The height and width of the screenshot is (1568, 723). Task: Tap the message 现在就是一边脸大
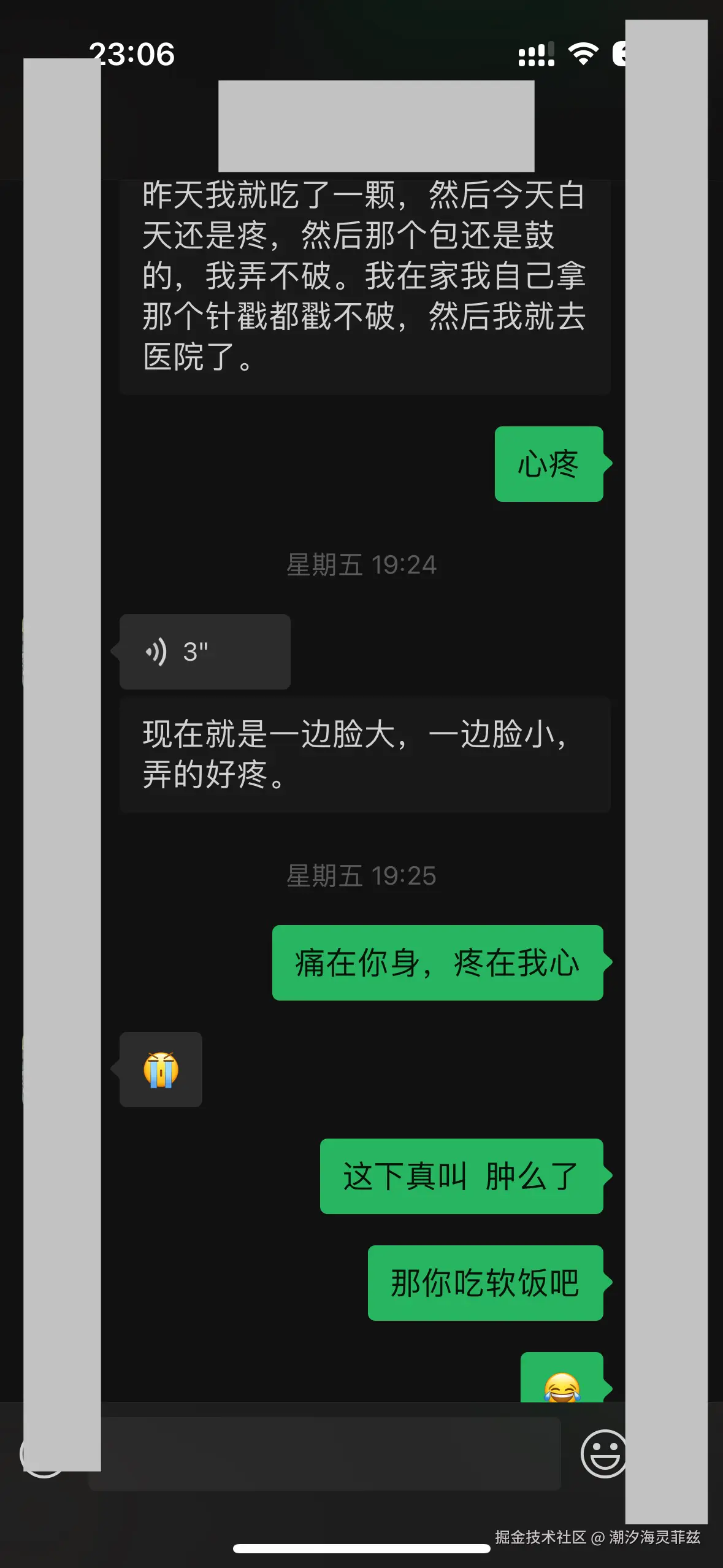[364, 756]
